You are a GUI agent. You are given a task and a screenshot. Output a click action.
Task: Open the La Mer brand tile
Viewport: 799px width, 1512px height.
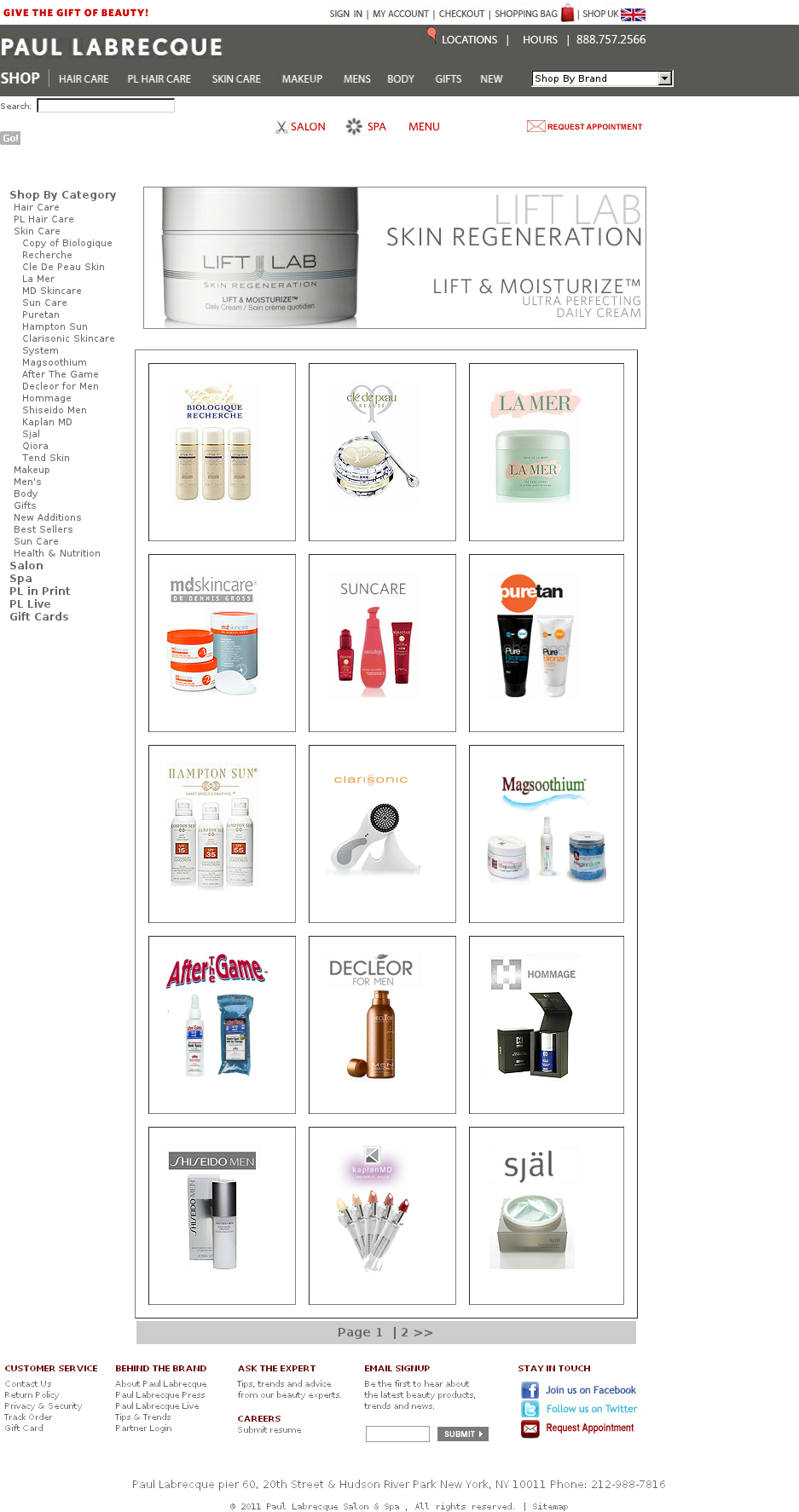tap(546, 452)
